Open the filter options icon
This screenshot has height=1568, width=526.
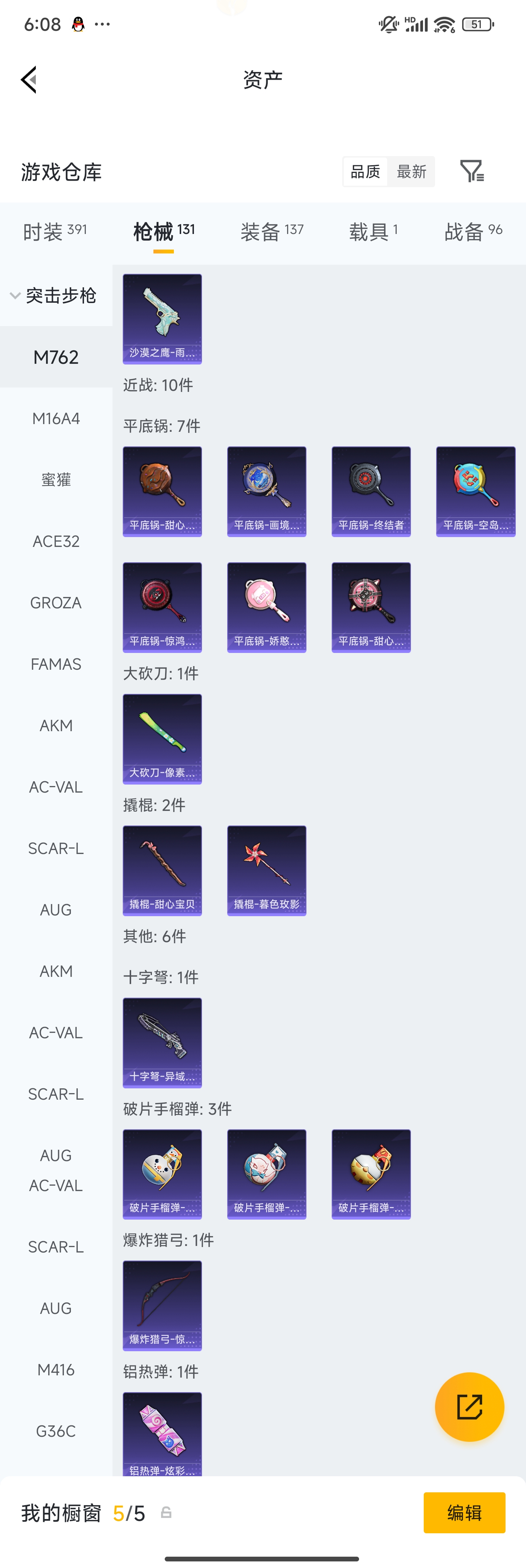click(x=473, y=171)
